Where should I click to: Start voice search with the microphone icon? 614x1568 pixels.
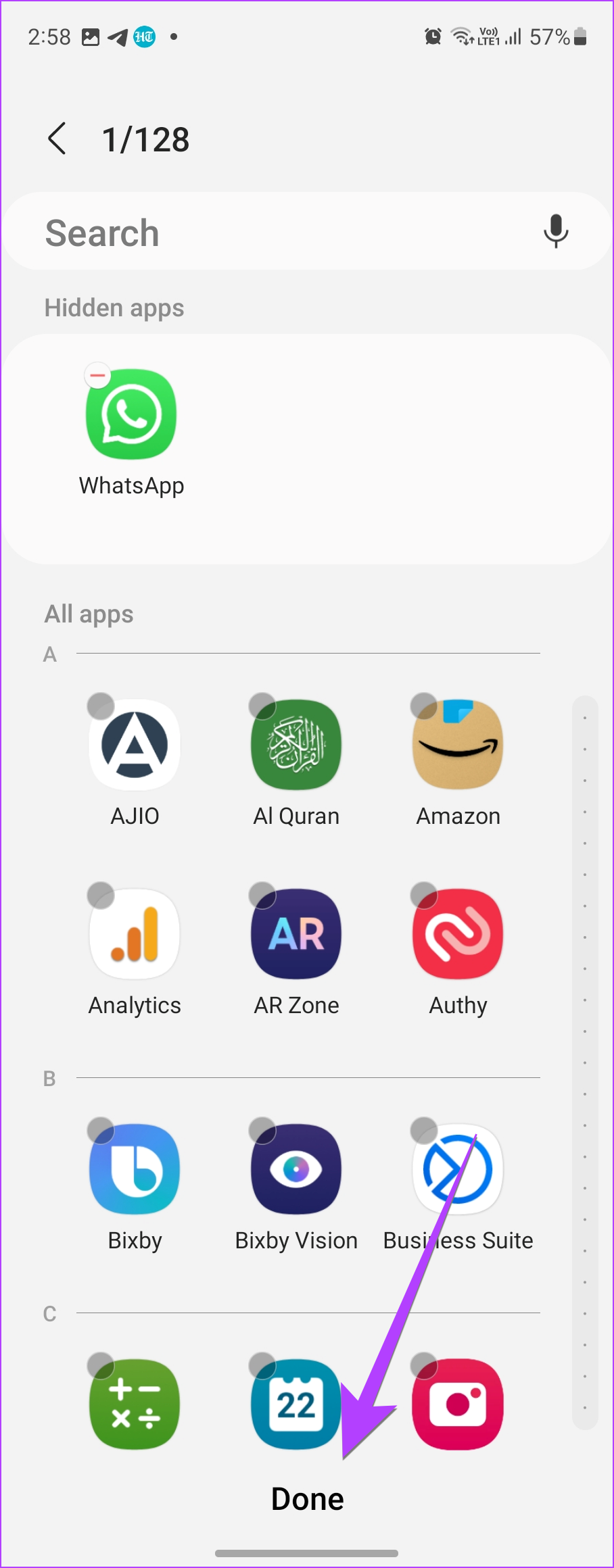555,232
